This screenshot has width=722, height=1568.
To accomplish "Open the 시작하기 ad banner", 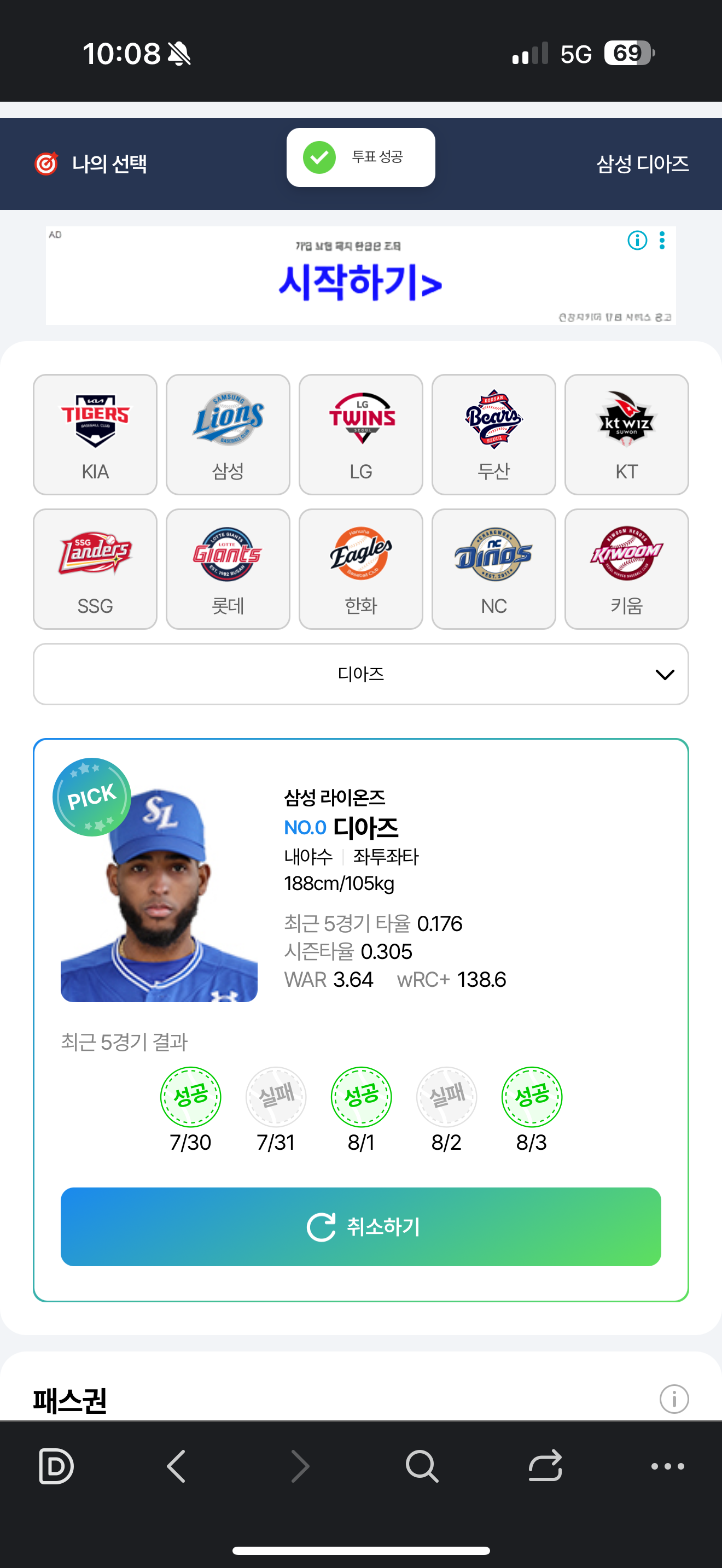I will tap(360, 281).
